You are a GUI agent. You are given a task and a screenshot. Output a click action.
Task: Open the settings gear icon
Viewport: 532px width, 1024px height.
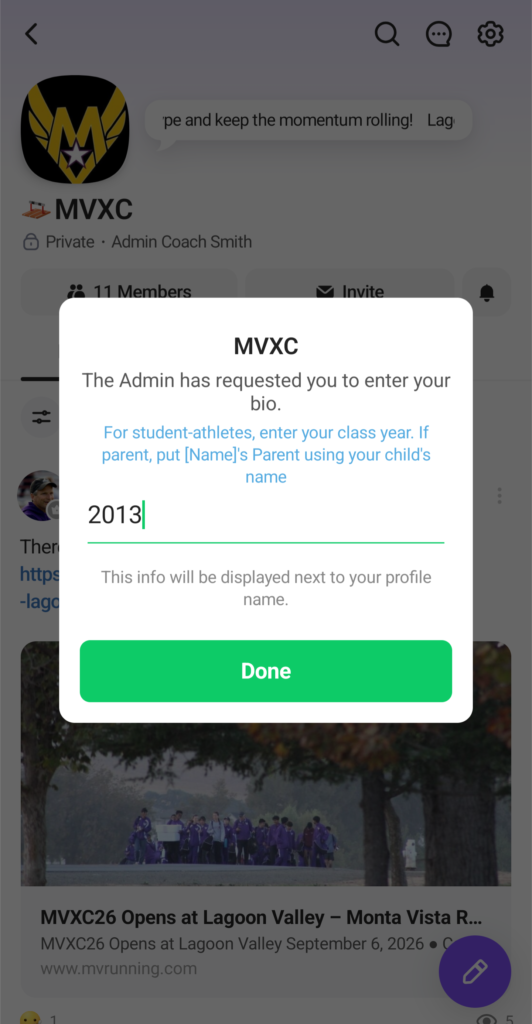pyautogui.click(x=490, y=34)
